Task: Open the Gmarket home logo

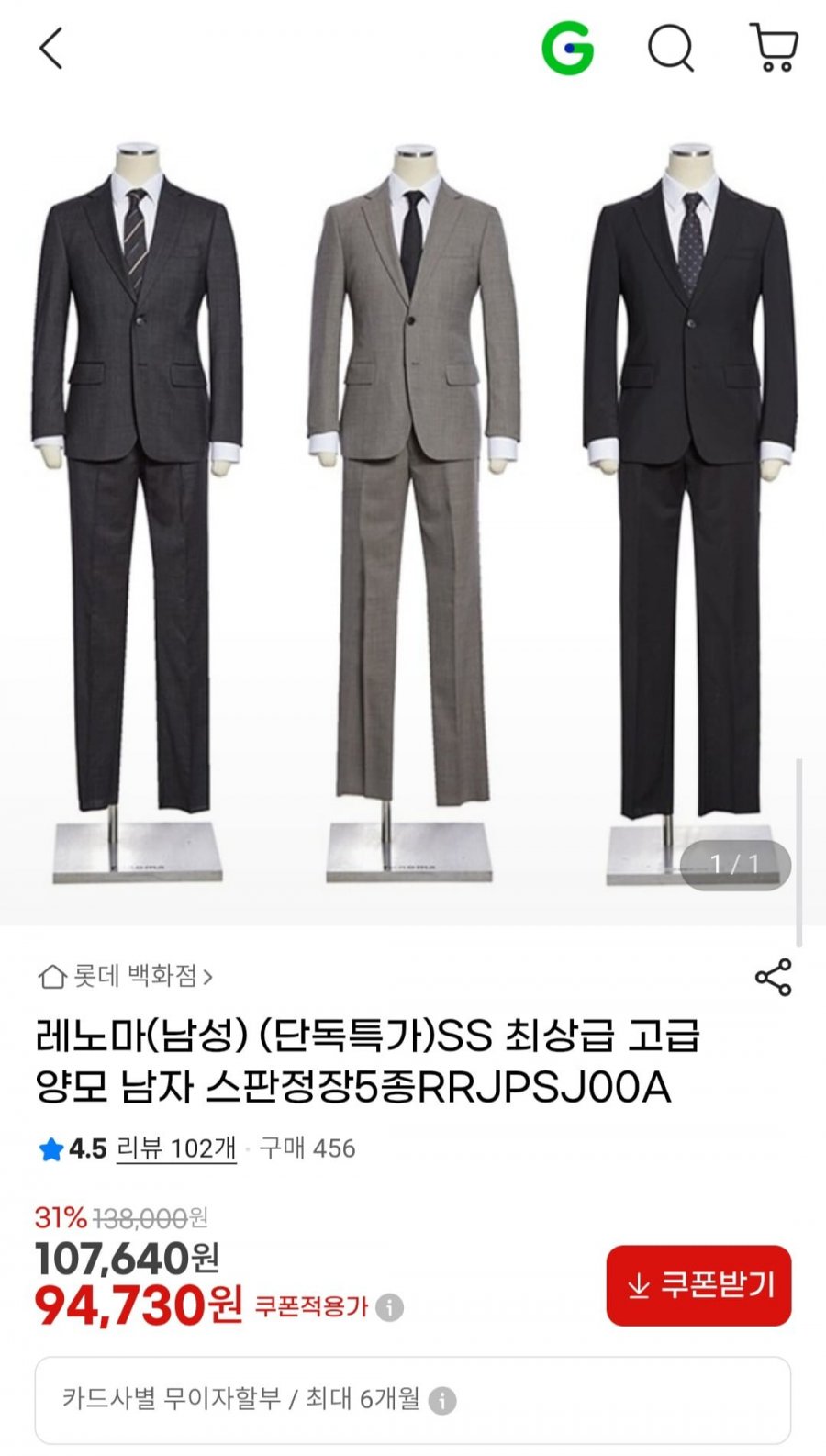Action: click(567, 48)
